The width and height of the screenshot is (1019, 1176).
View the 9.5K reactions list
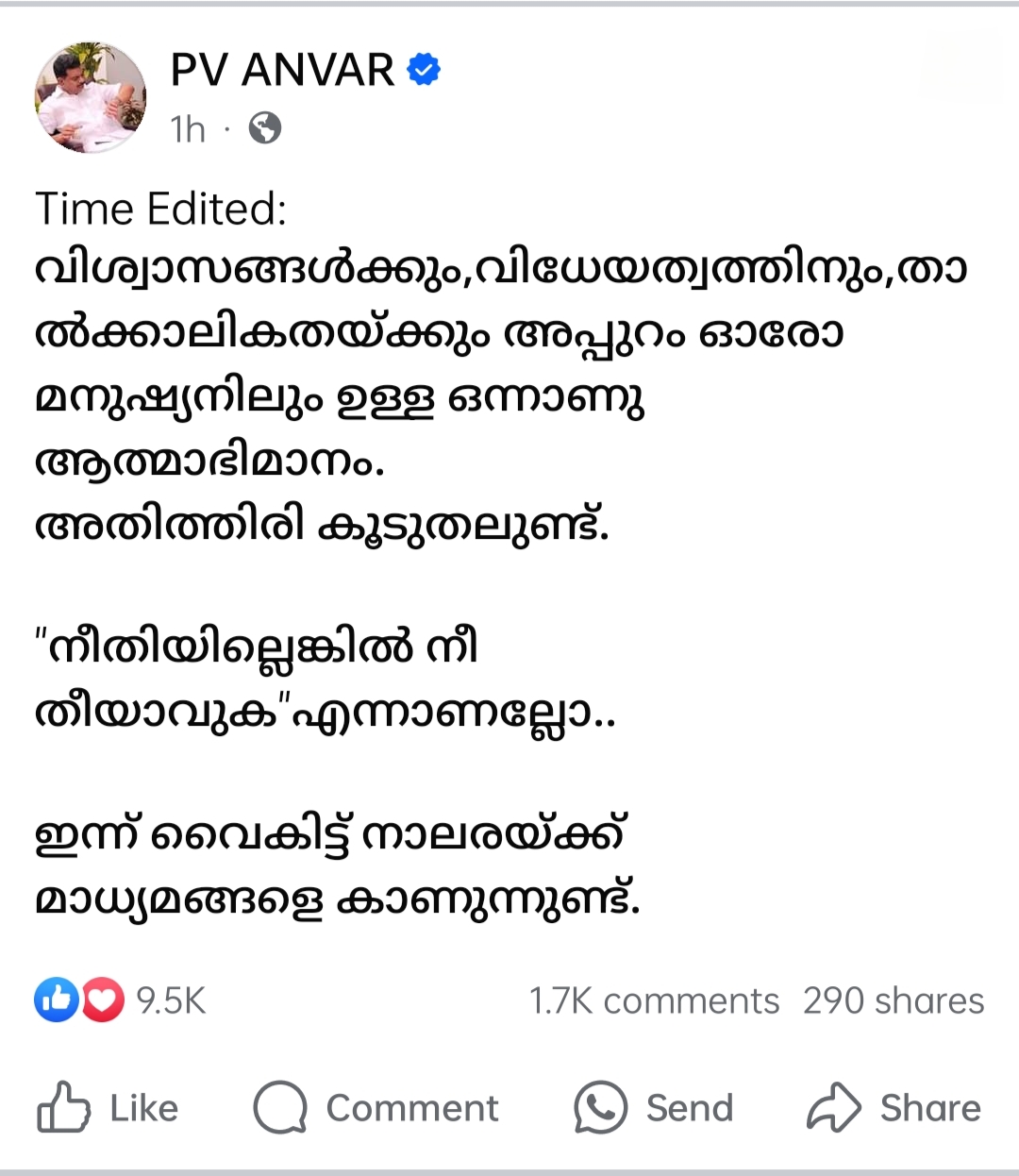pos(121,1000)
